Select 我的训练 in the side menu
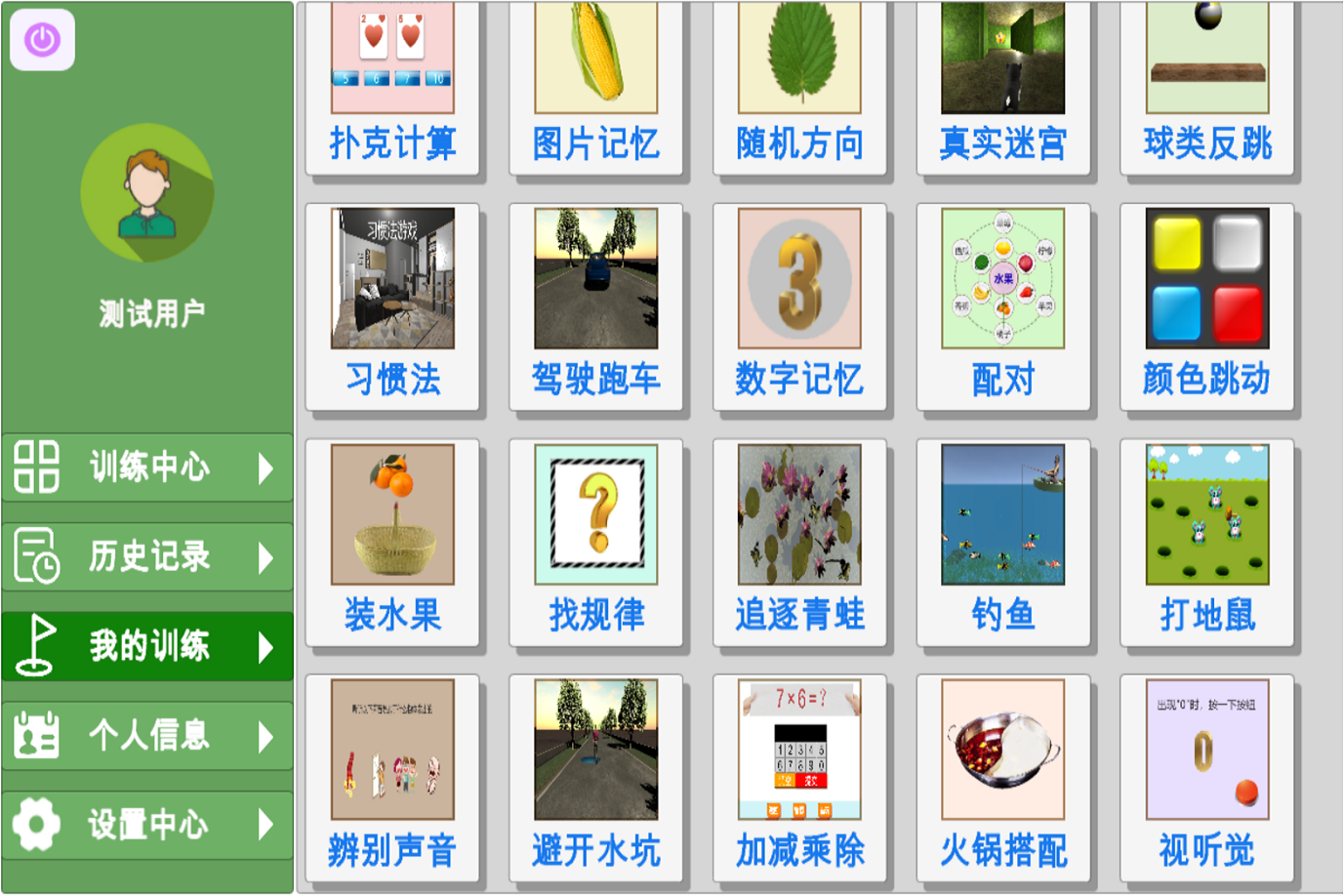Image resolution: width=1344 pixels, height=896 pixels. click(x=147, y=646)
